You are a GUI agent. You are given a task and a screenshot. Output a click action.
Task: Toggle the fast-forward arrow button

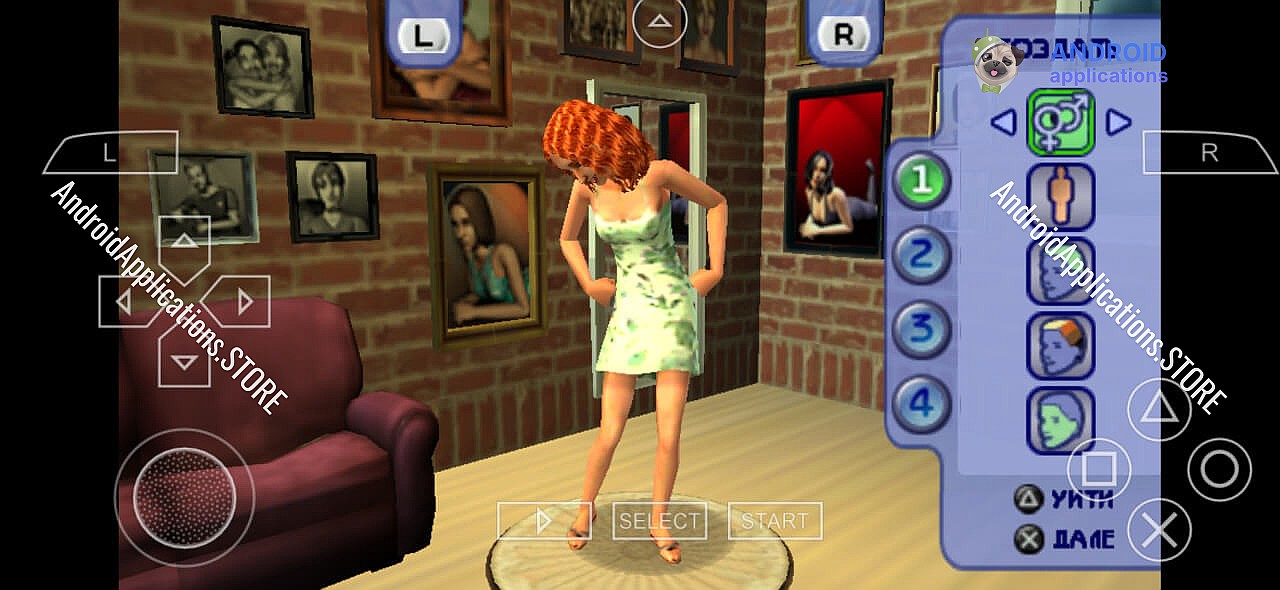[544, 521]
